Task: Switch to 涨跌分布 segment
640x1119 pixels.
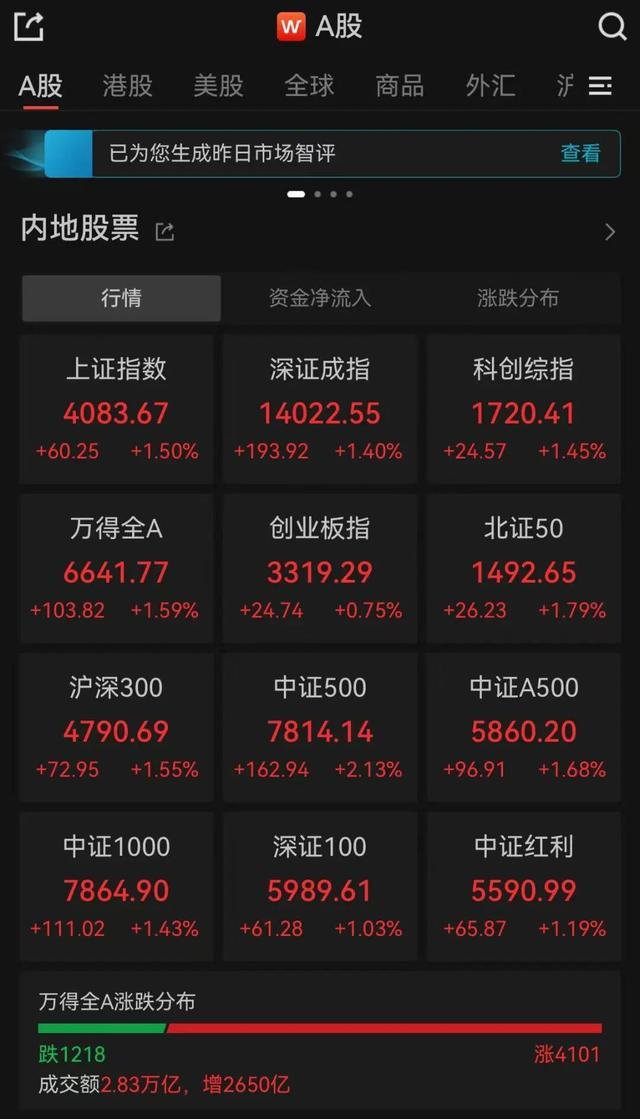Action: click(518, 298)
